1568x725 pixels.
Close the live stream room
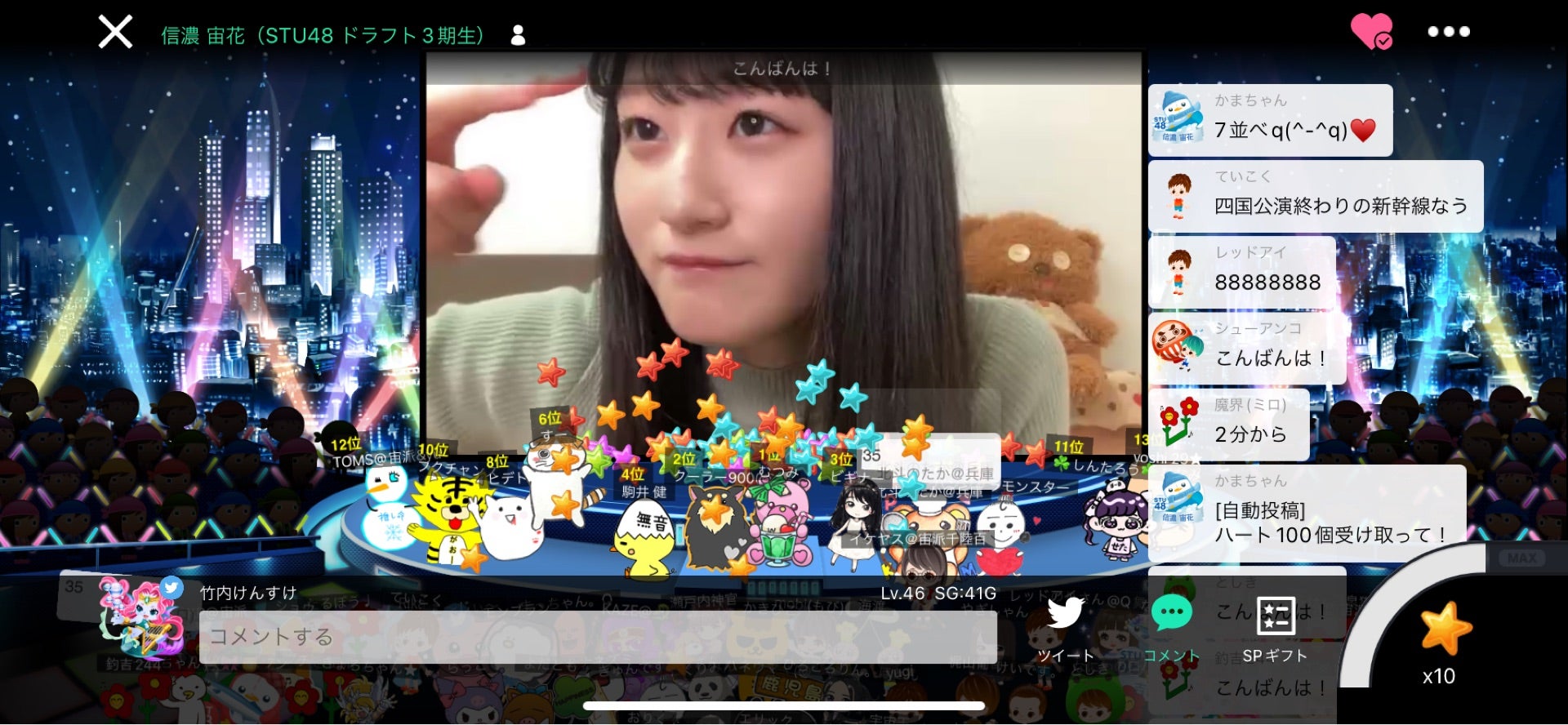(115, 33)
